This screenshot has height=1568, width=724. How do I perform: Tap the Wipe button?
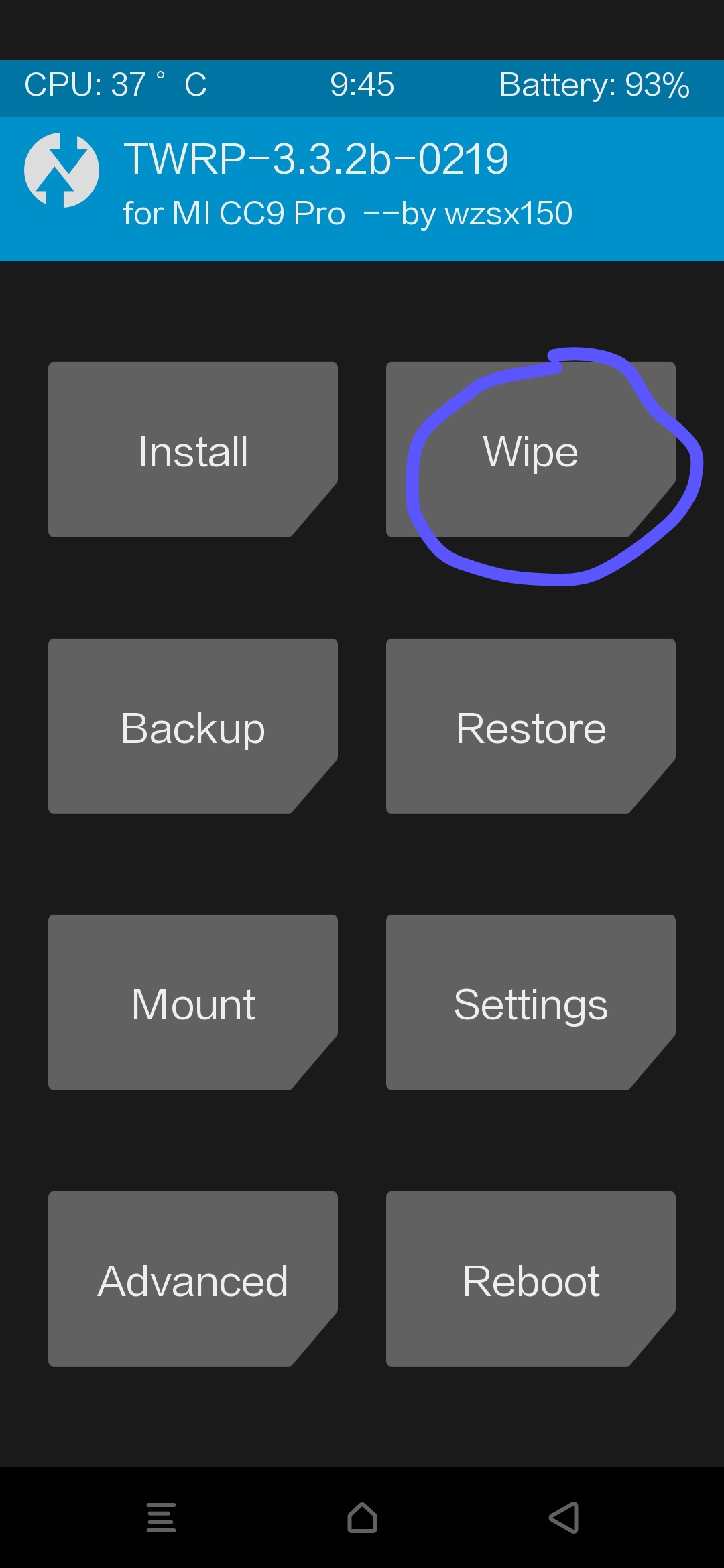click(531, 450)
